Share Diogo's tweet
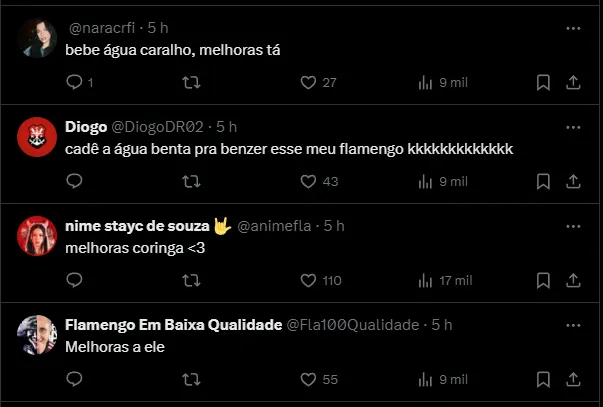Screen dimensions: 603x407 coord(573,181)
